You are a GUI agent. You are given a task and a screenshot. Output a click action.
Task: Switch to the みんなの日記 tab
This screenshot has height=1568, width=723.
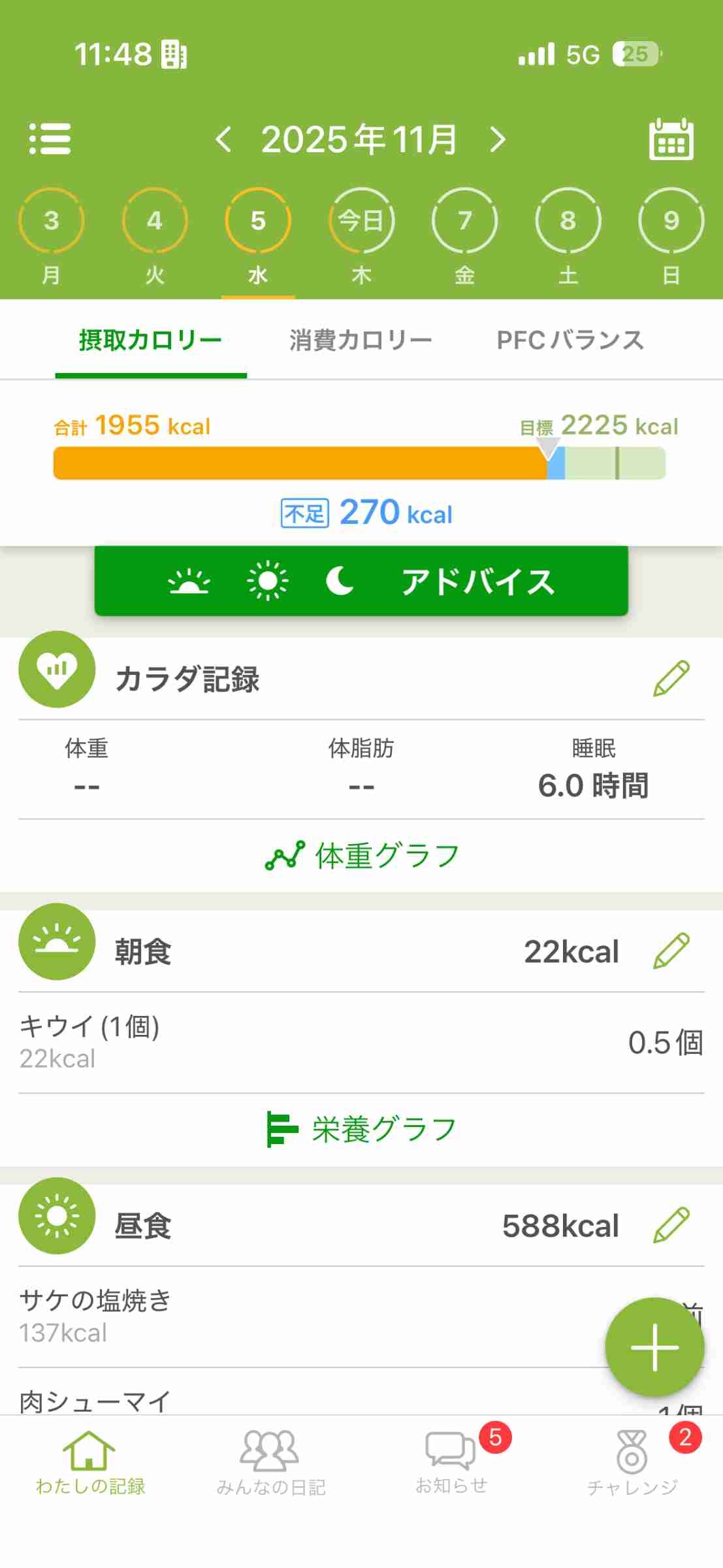[270, 1462]
